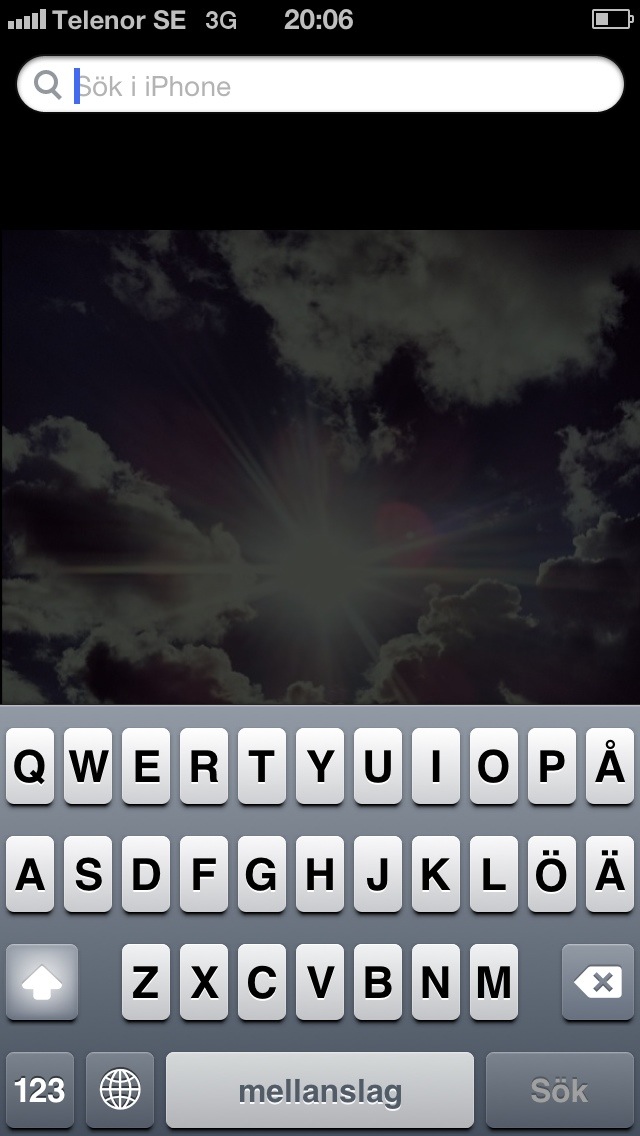Tap the mellanslag space key
The height and width of the screenshot is (1136, 640).
click(320, 1090)
